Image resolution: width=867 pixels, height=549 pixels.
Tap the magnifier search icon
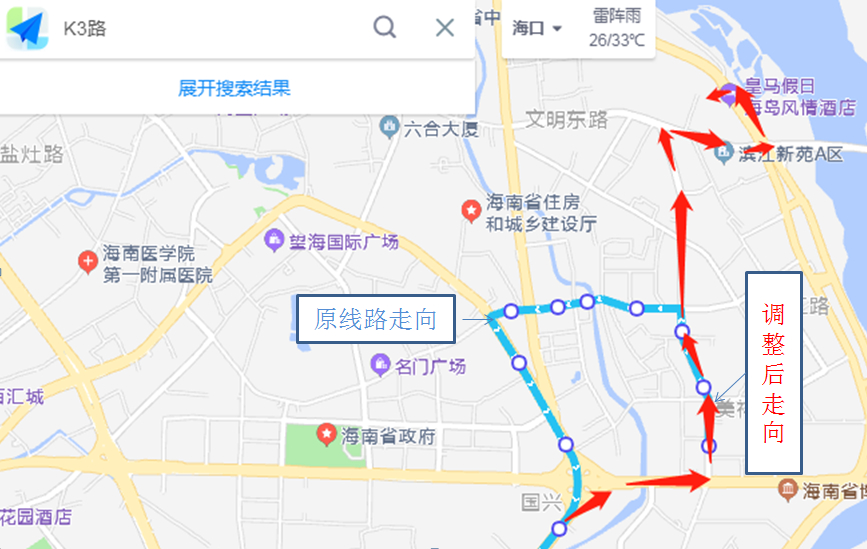click(x=385, y=27)
